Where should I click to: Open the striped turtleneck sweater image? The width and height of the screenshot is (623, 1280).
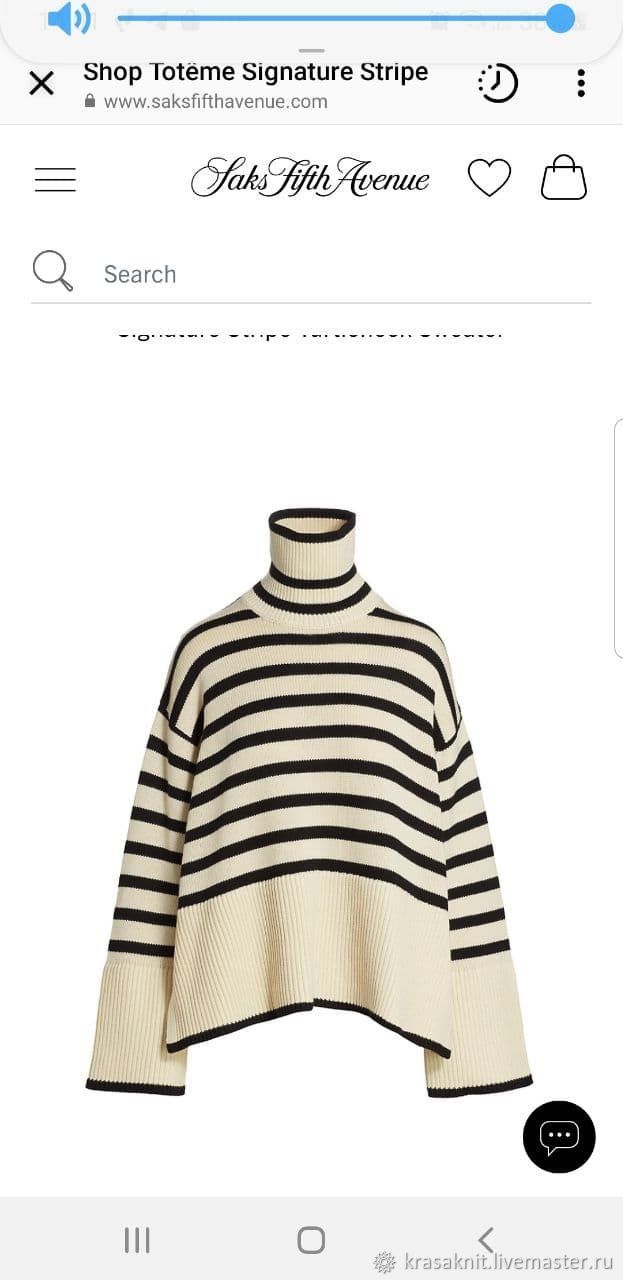(309, 802)
